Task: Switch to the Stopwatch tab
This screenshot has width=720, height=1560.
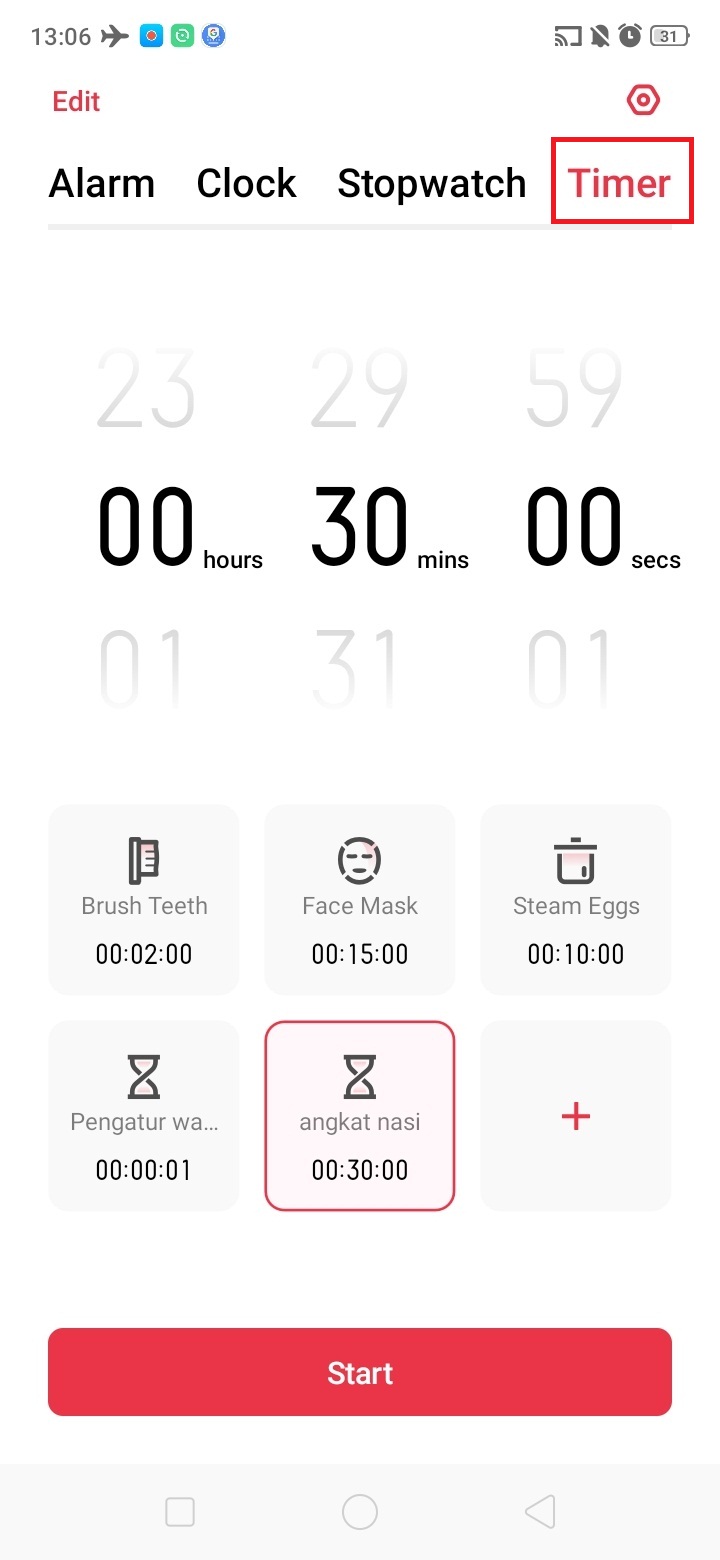Action: (x=431, y=184)
